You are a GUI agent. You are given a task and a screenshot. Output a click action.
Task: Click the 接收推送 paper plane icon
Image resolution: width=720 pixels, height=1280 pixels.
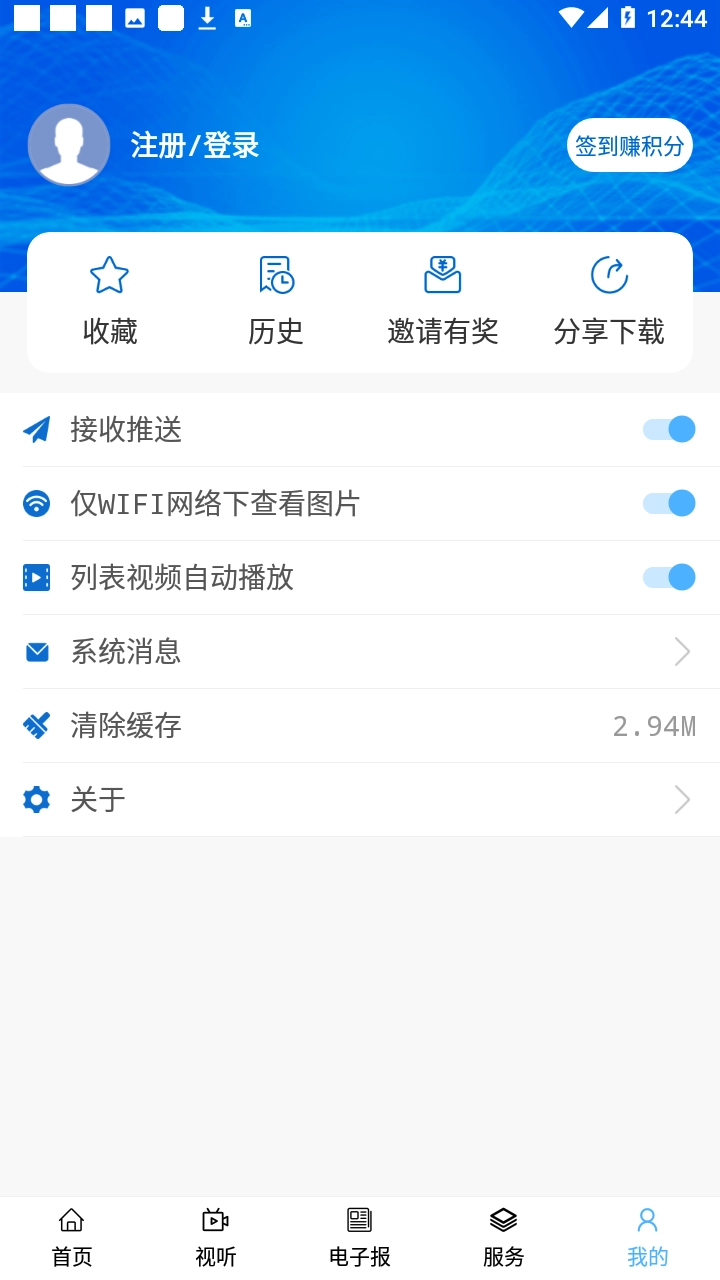(x=36, y=429)
